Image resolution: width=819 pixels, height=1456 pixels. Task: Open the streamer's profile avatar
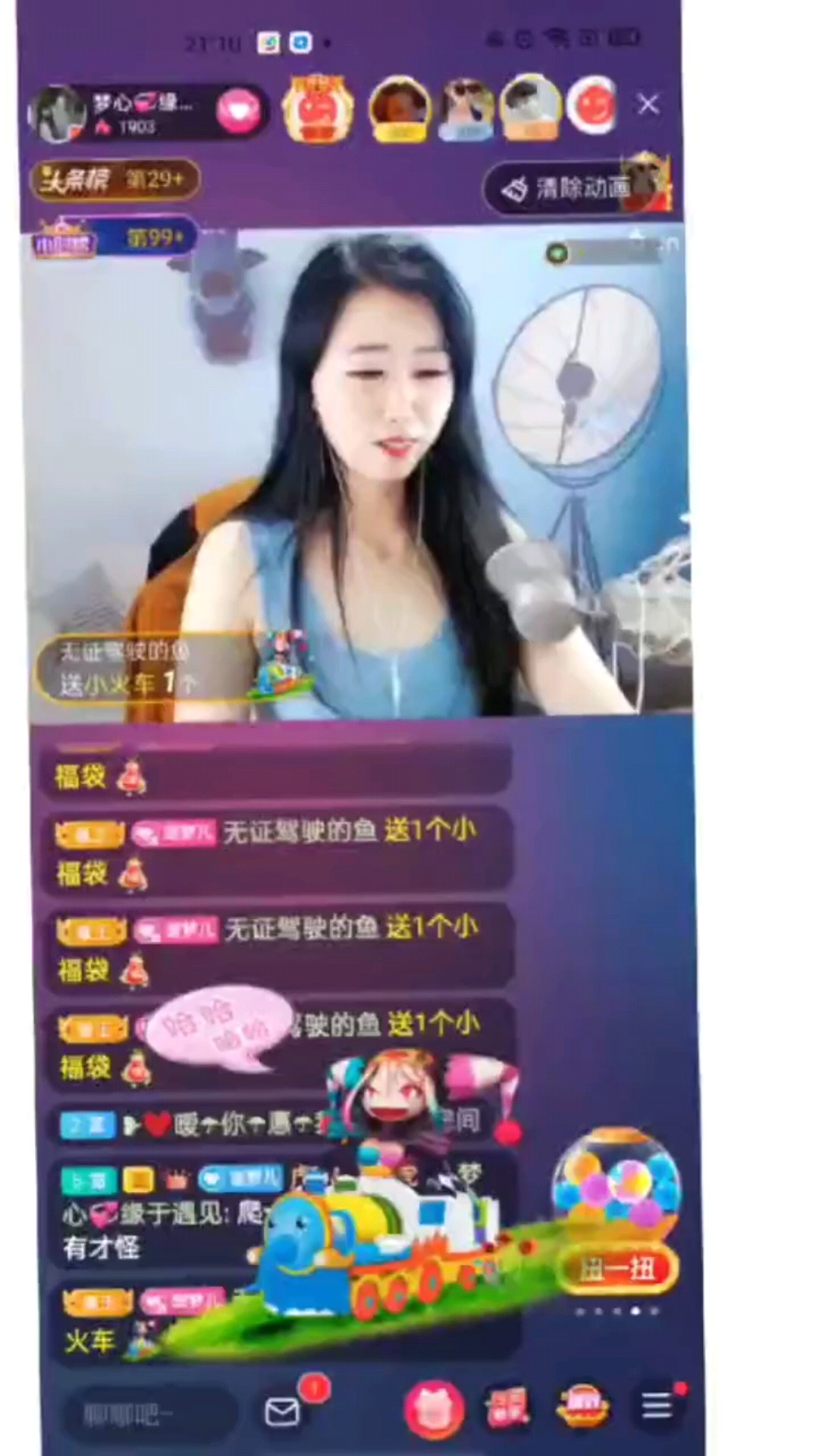[57, 114]
